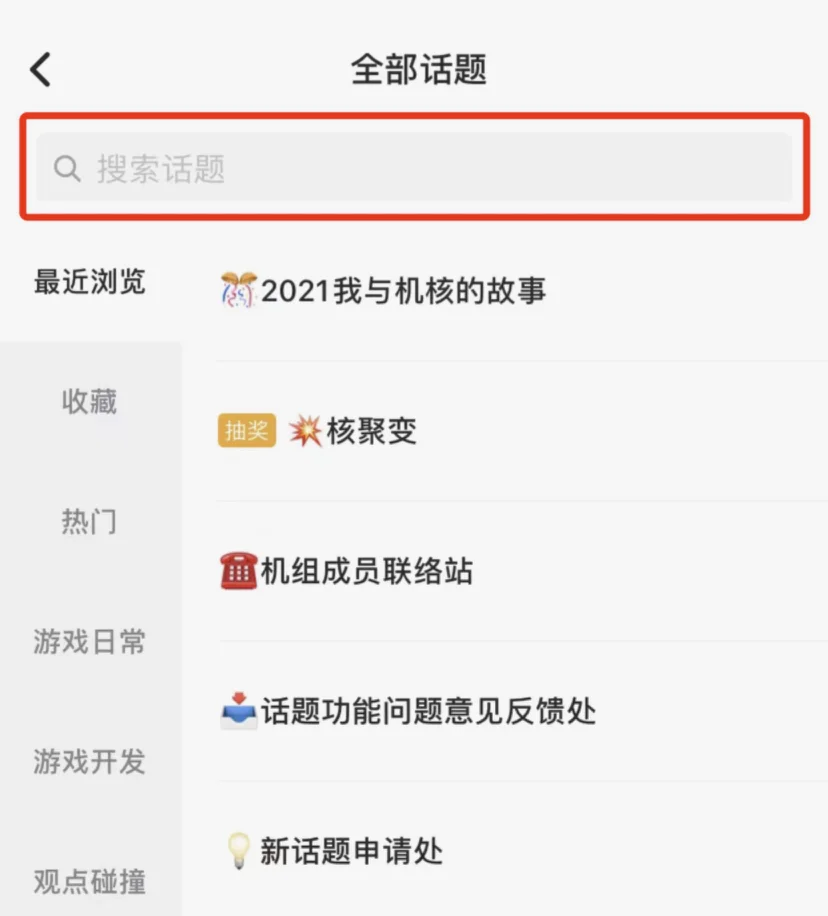The height and width of the screenshot is (916, 828).
Task: Go back using the arrow icon
Action: [x=40, y=69]
